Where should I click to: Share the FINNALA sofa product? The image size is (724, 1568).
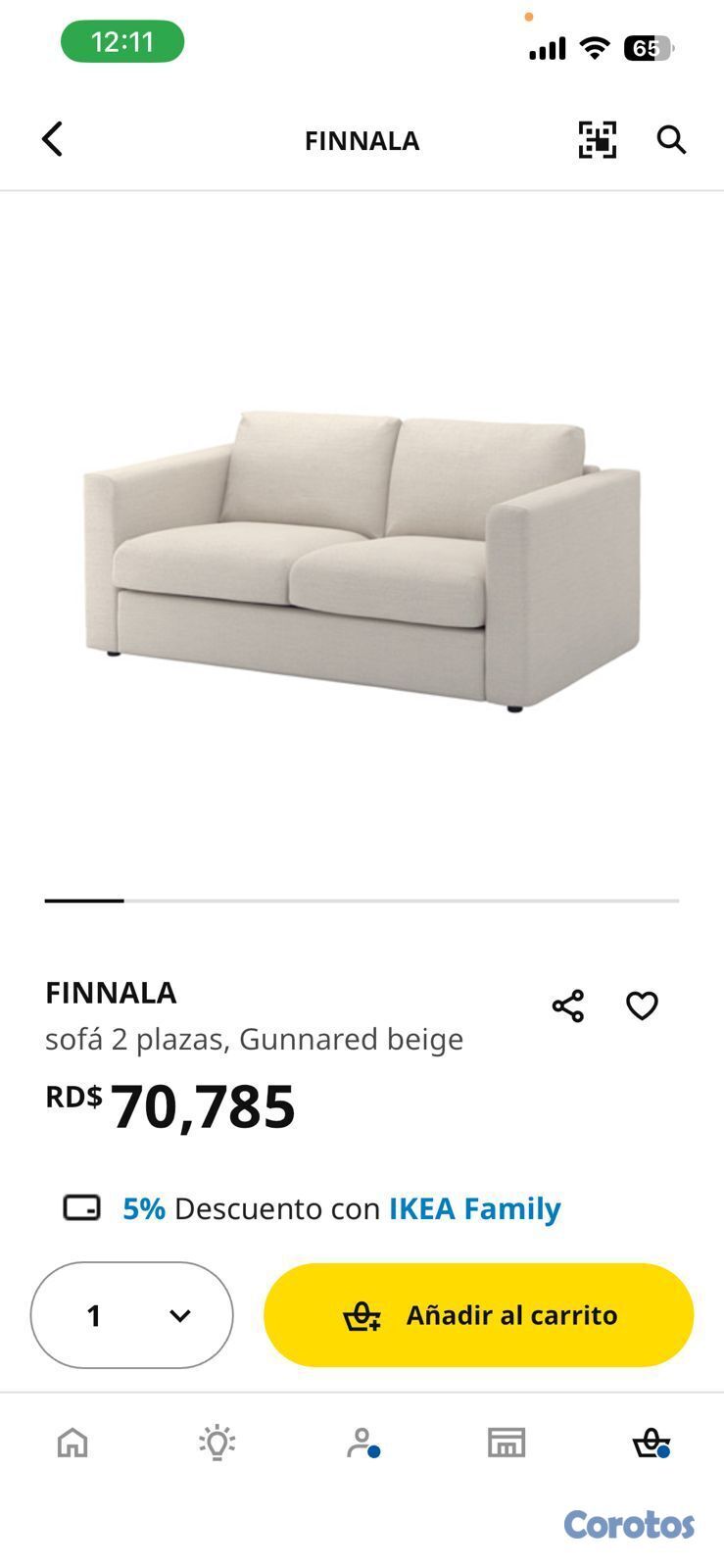tap(568, 1005)
